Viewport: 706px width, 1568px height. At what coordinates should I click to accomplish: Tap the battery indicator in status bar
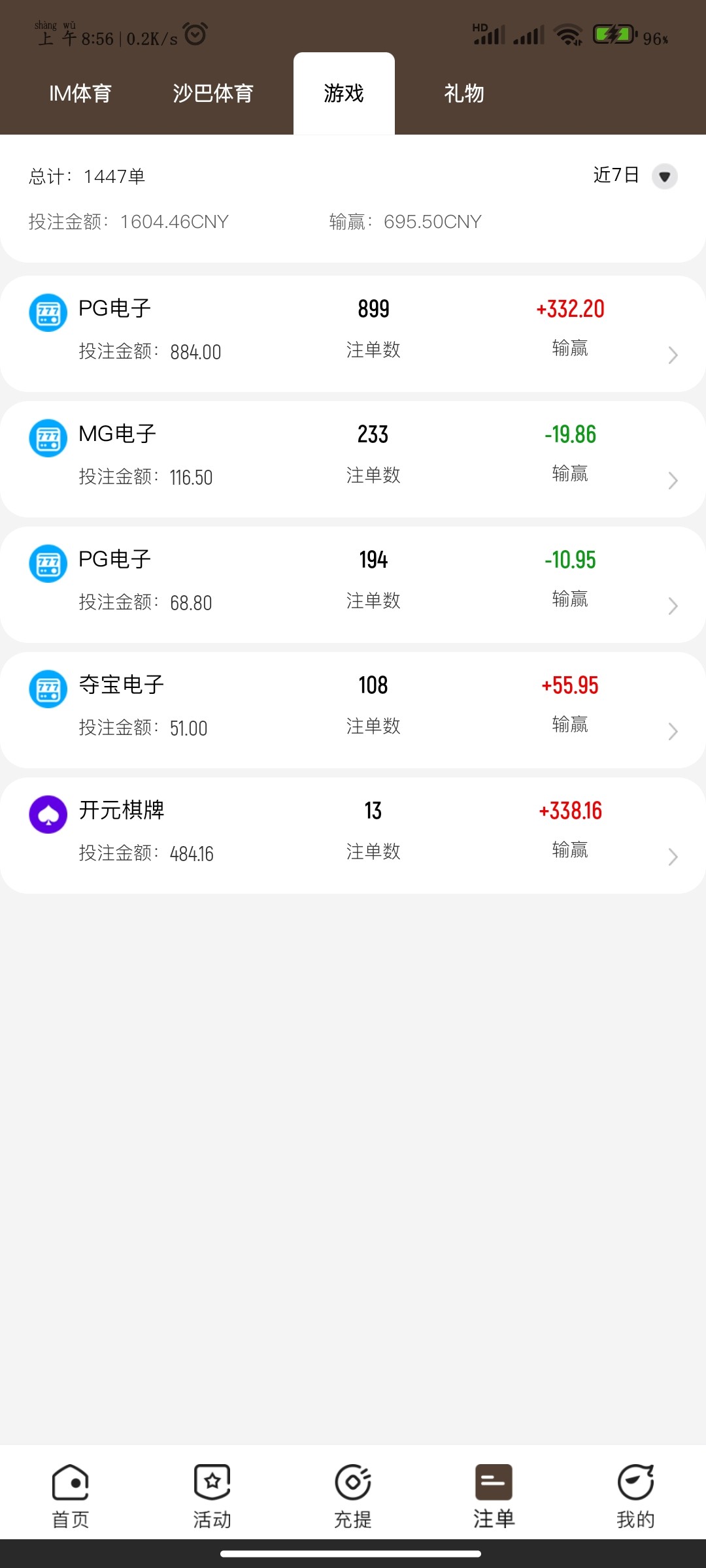[614, 33]
